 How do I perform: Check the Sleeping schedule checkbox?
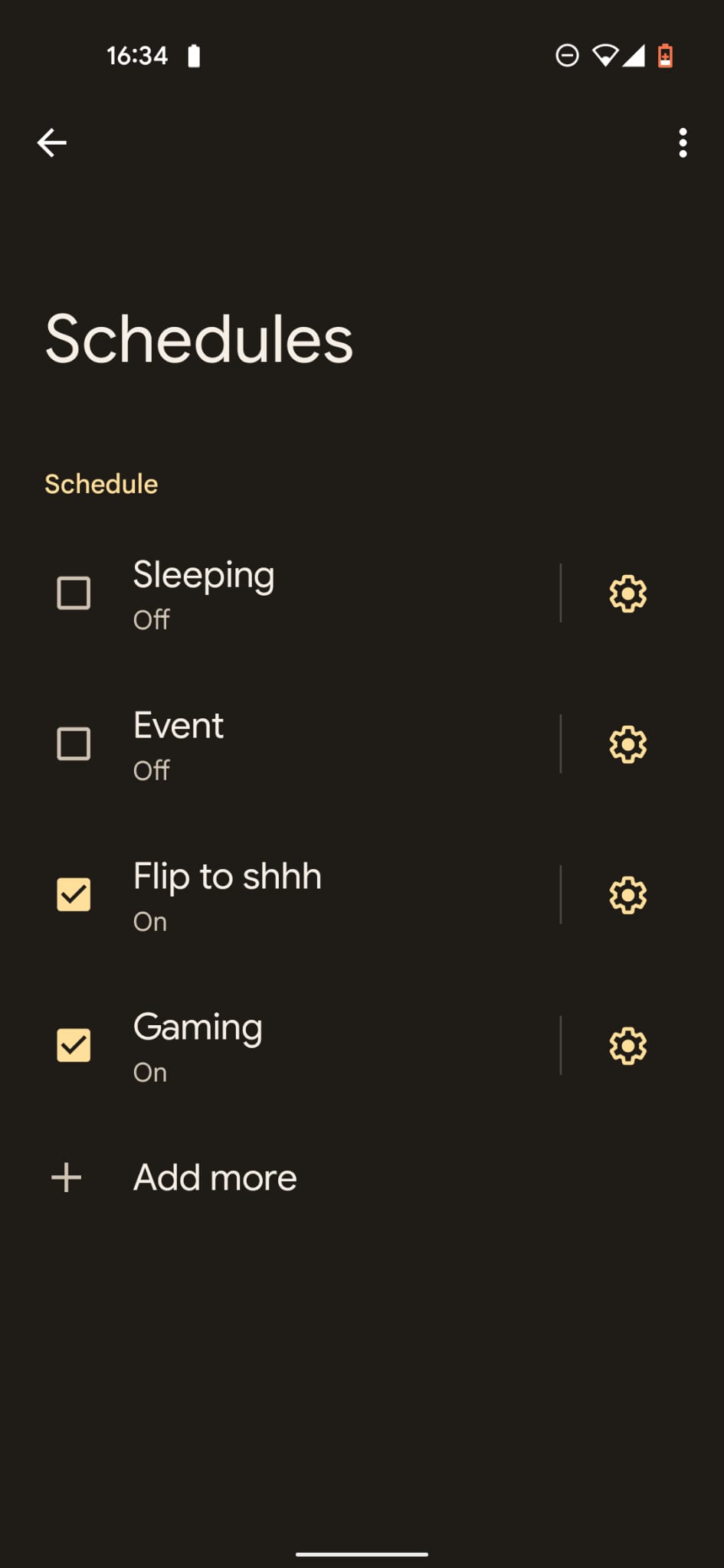click(x=74, y=593)
